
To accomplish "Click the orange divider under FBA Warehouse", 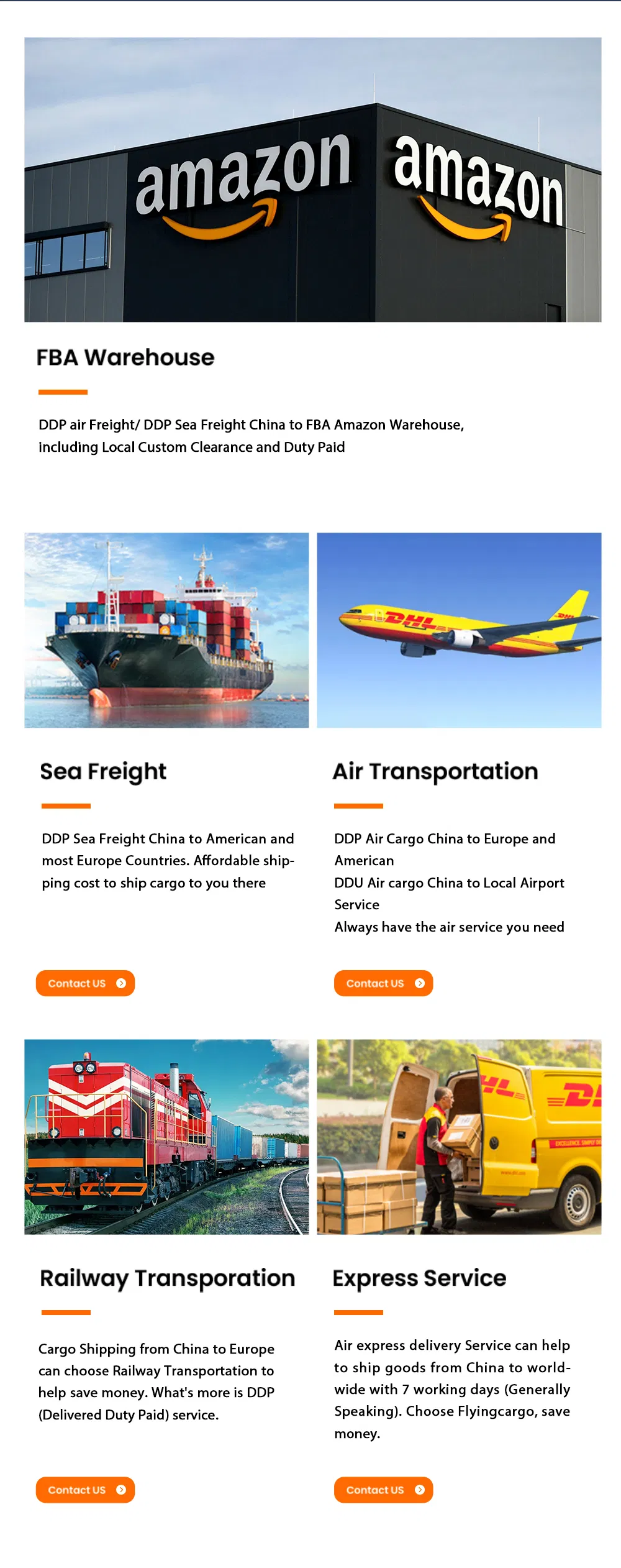I will 62,393.
